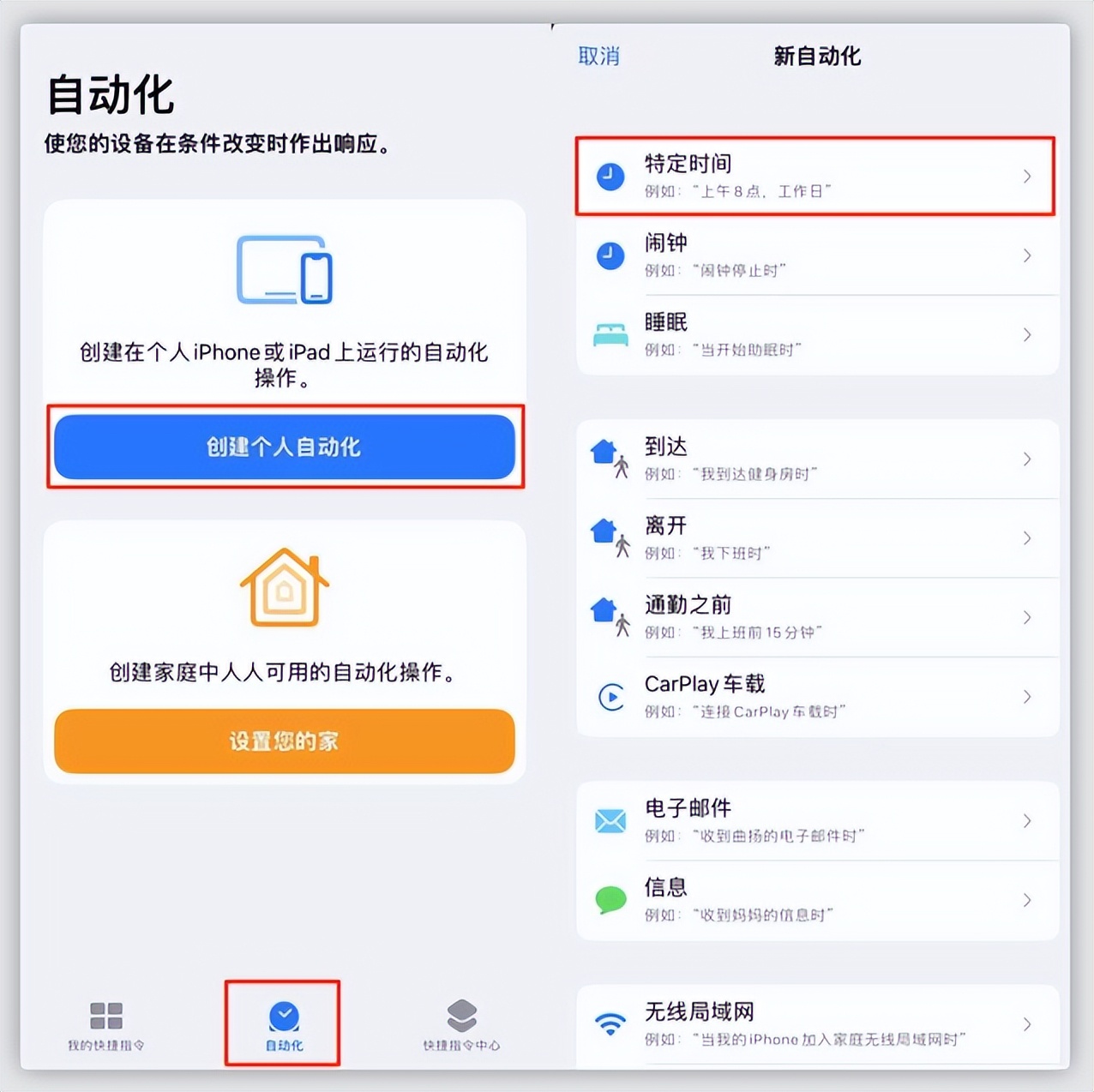The image size is (1094, 1092).
Task: Choose the Alarm trigger row
Action: (x=814, y=255)
